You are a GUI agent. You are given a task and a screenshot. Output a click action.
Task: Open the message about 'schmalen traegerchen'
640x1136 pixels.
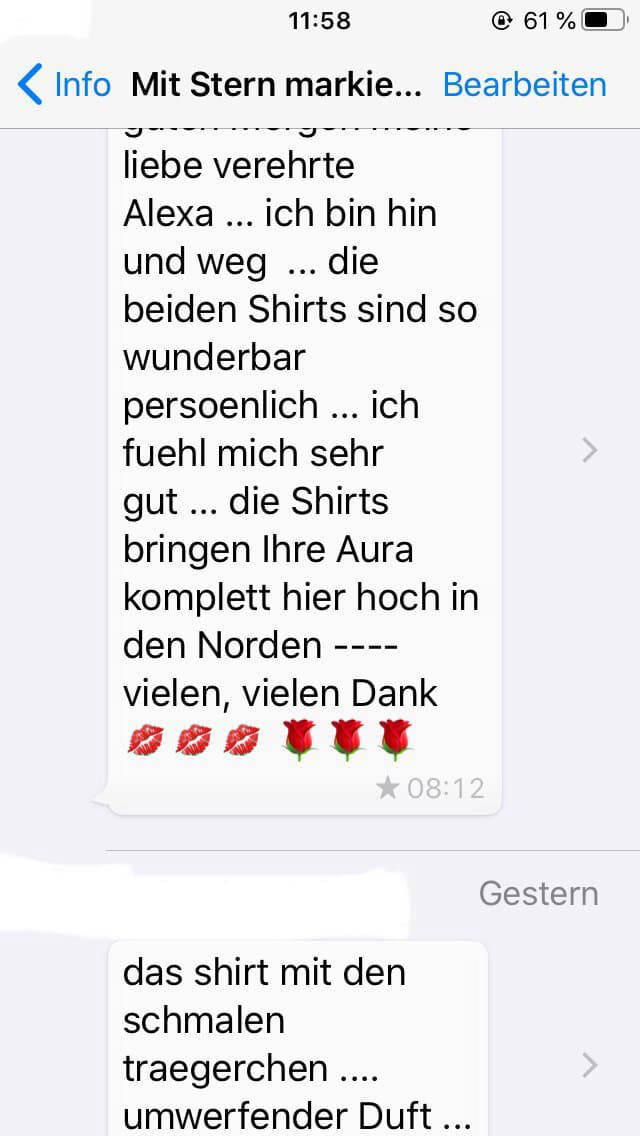click(589, 1066)
